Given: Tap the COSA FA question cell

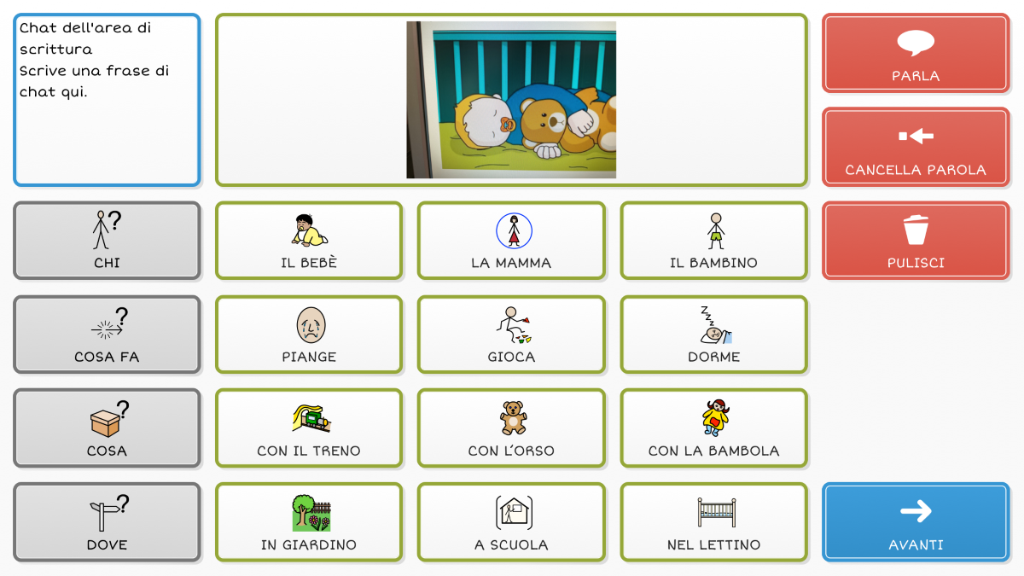Looking at the screenshot, I should point(107,334).
